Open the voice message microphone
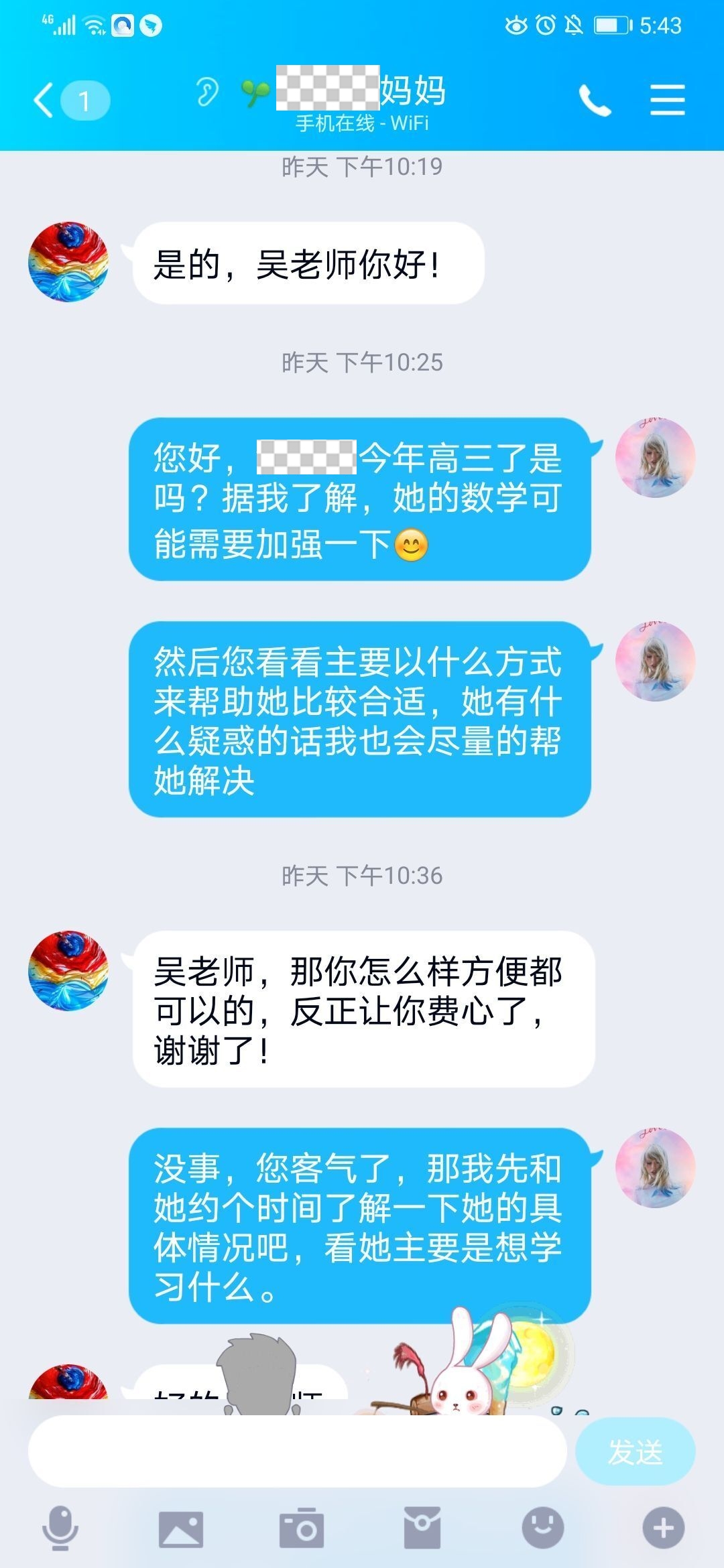This screenshot has height=1568, width=724. click(60, 1528)
